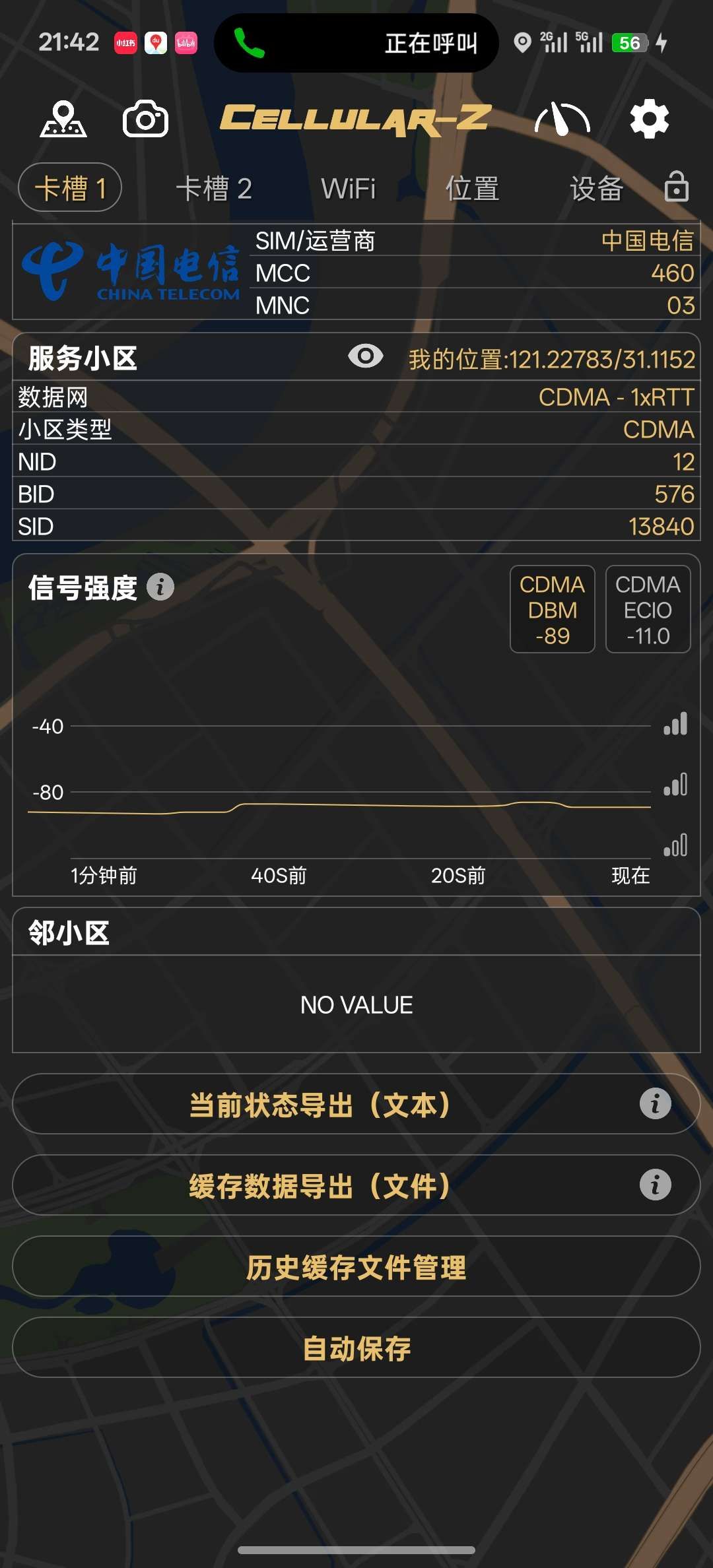713x1568 pixels.
Task: Select the CDMA ECIO -11.0 chip
Action: click(648, 609)
